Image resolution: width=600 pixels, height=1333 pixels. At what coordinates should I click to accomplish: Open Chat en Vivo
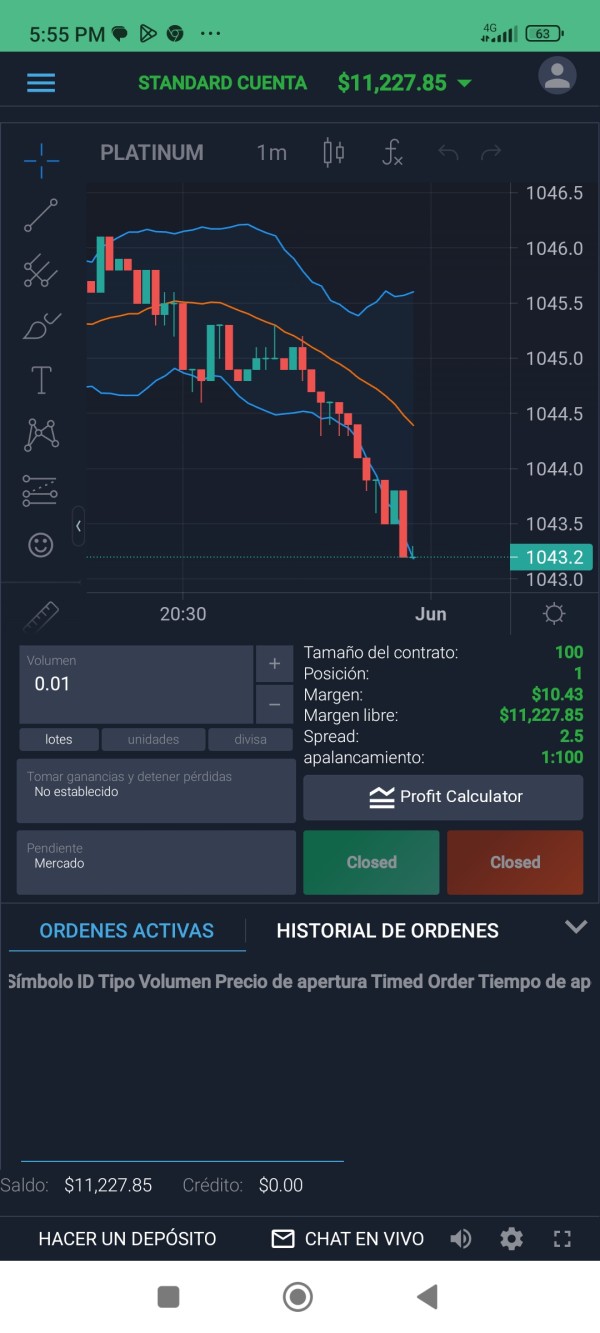tap(348, 1239)
